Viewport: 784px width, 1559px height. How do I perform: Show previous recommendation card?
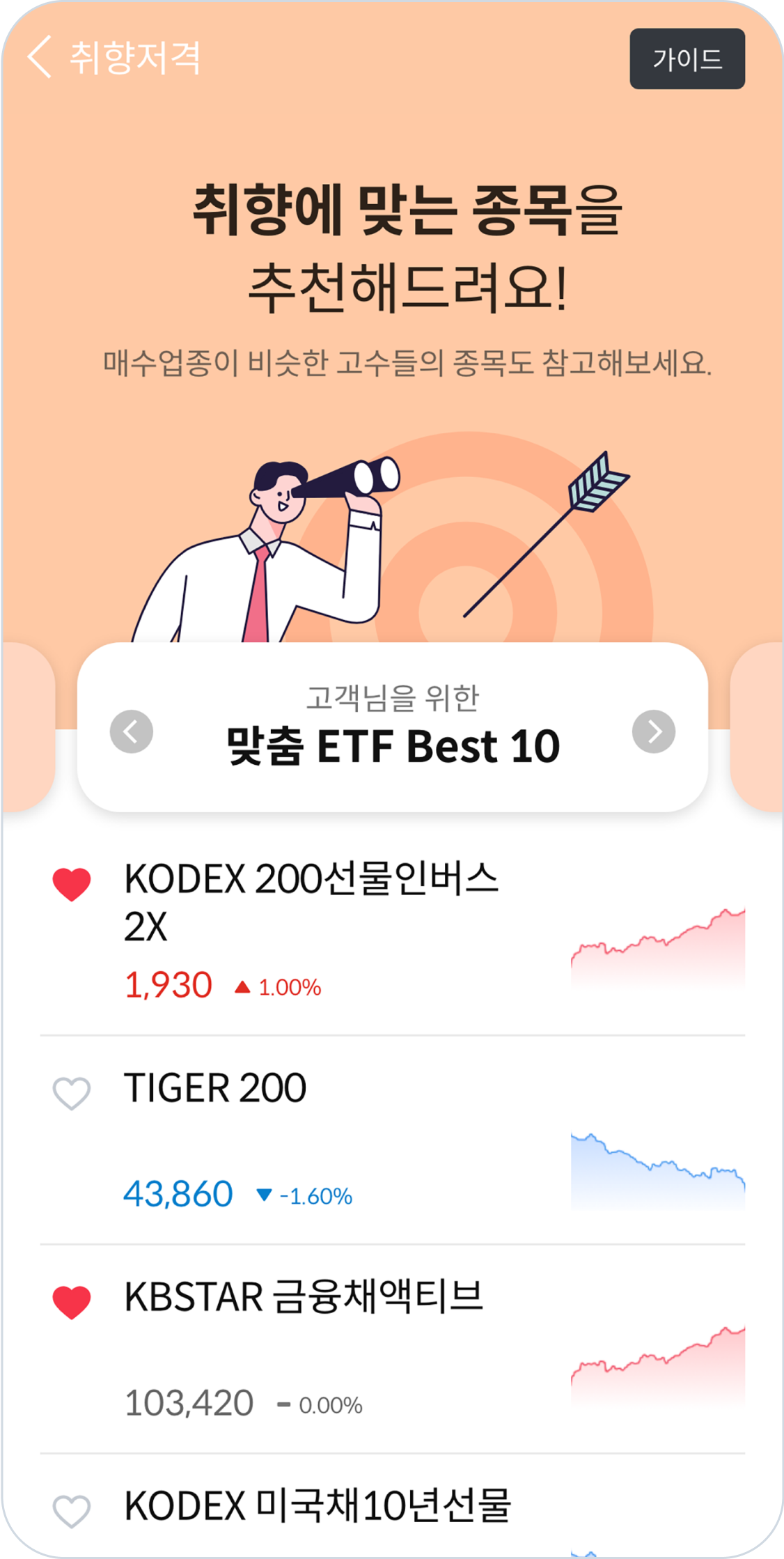(x=132, y=731)
